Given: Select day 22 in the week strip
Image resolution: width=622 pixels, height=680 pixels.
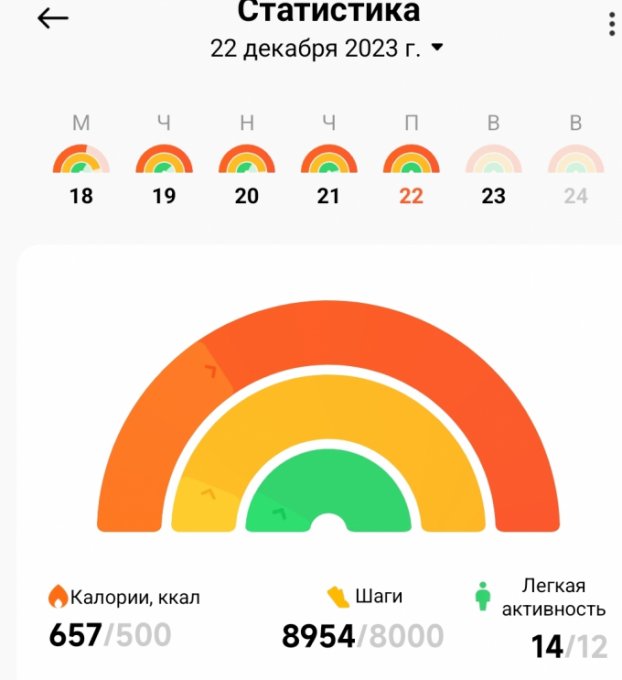Looking at the screenshot, I should 411,166.
